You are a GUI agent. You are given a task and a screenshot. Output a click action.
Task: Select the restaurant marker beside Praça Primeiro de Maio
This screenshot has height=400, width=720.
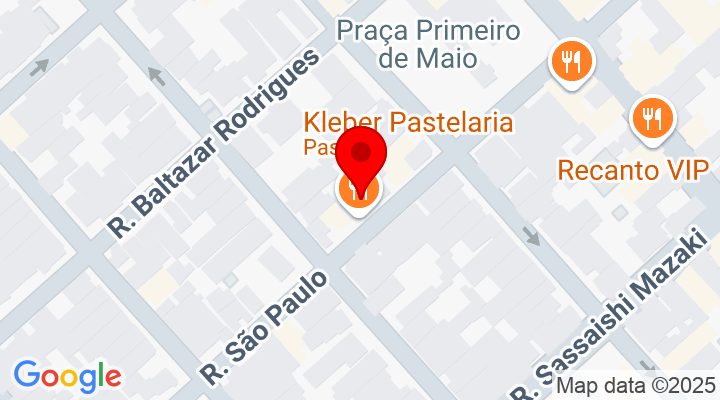click(571, 64)
